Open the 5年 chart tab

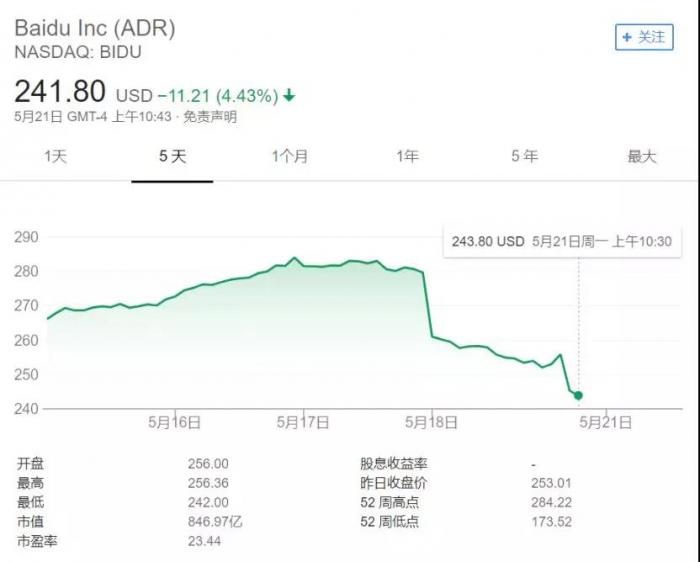[x=524, y=157]
